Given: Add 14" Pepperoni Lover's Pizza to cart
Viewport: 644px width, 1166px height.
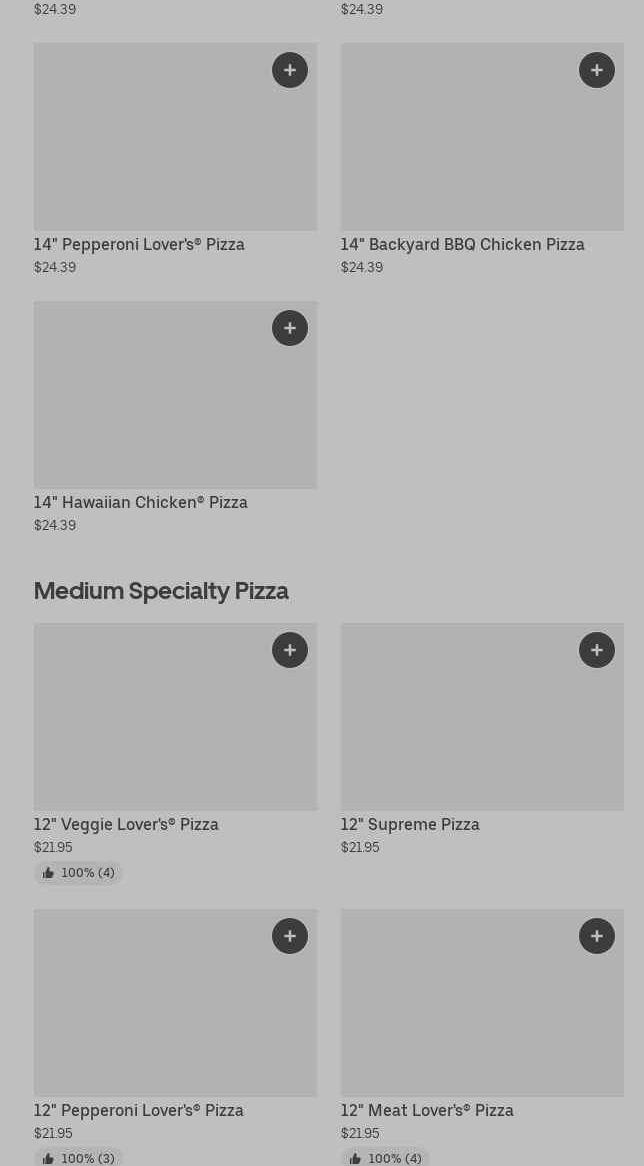Looking at the screenshot, I should tap(290, 70).
